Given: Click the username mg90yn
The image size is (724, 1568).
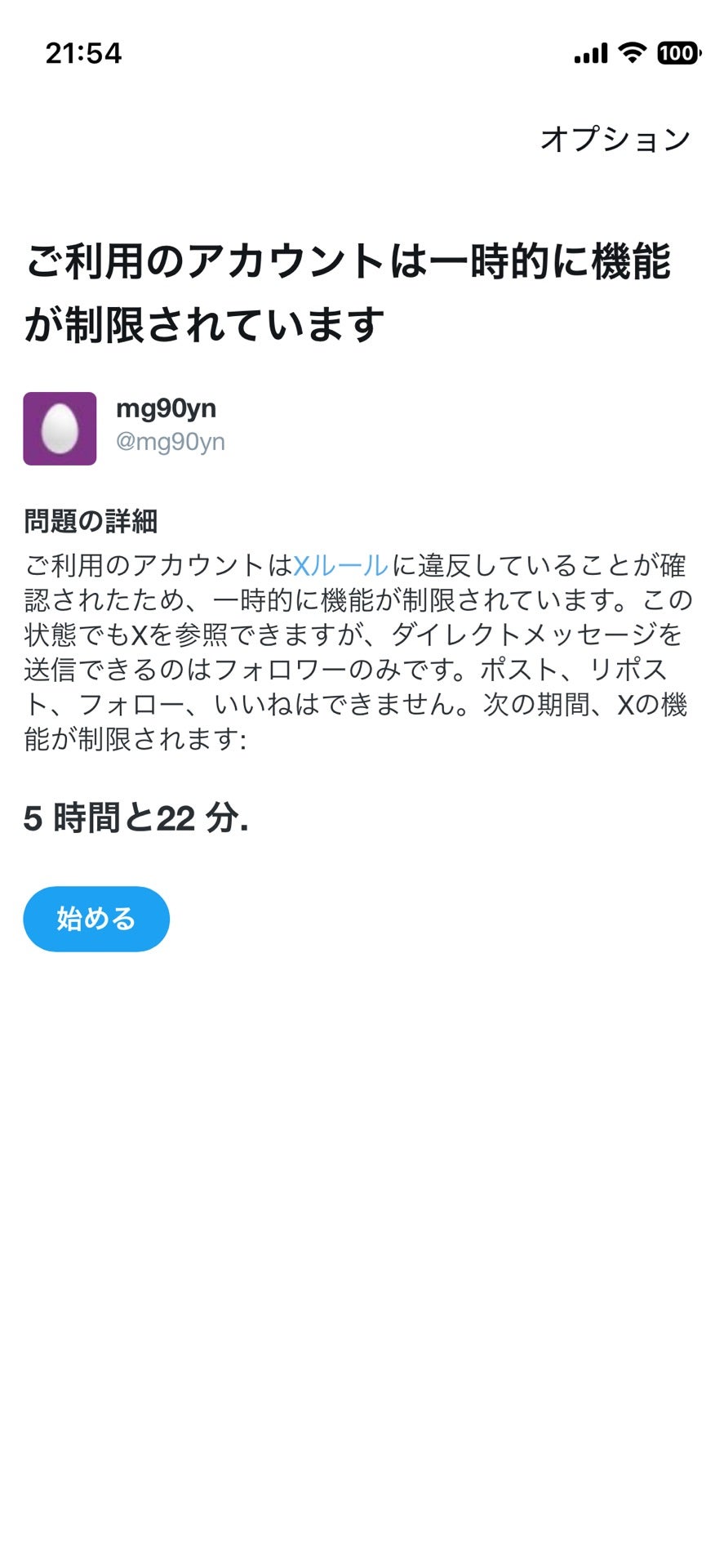Looking at the screenshot, I should click(168, 411).
